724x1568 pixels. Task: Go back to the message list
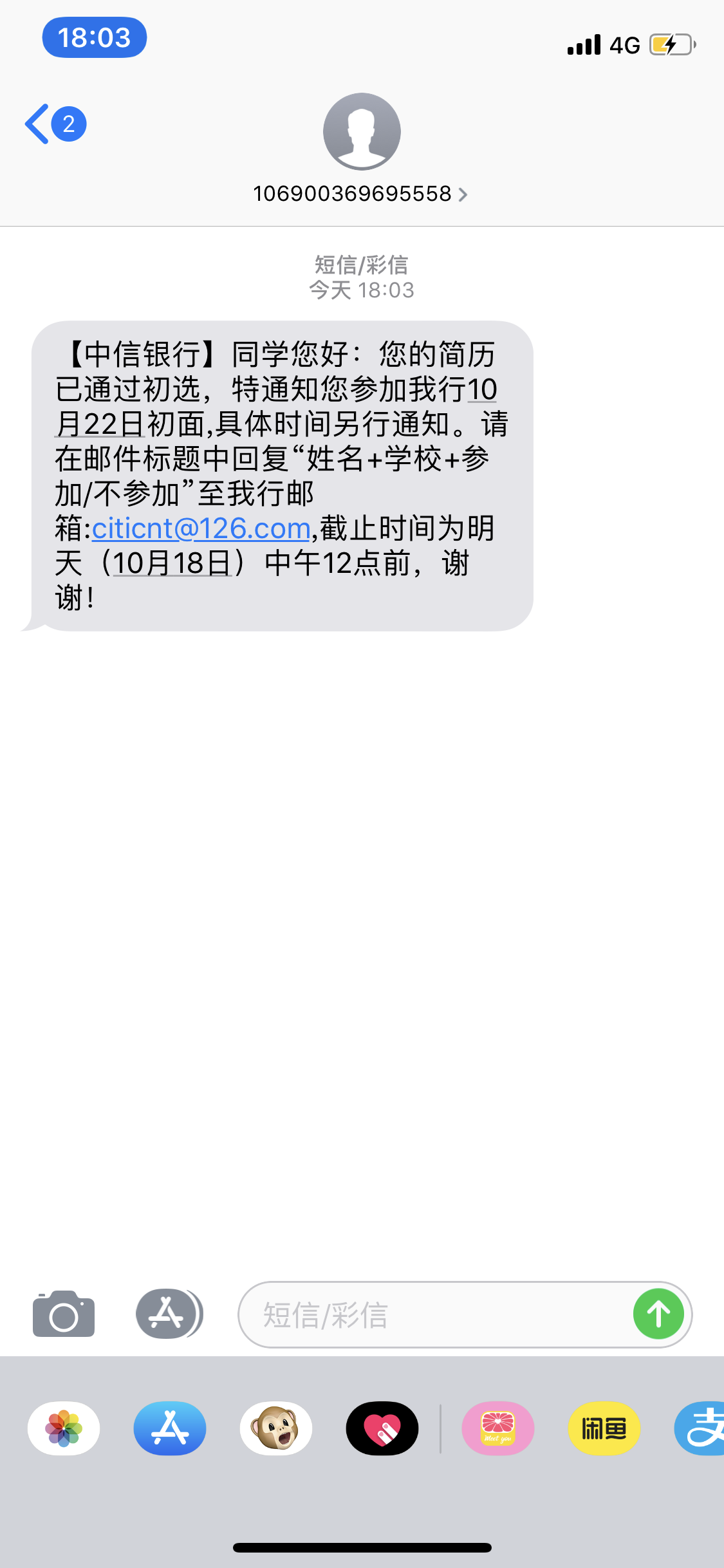pos(55,124)
